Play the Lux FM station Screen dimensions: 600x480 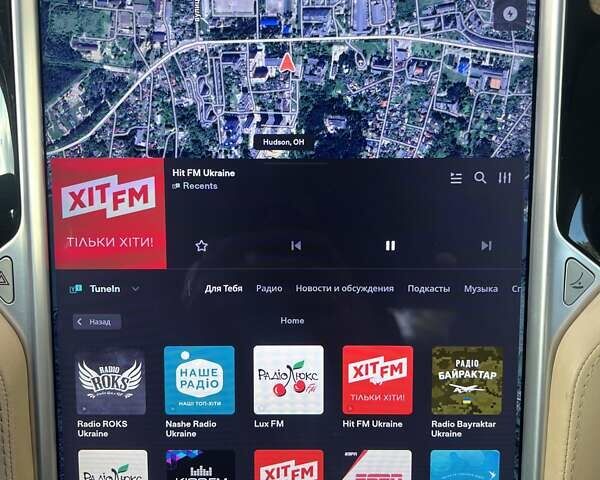[288, 380]
